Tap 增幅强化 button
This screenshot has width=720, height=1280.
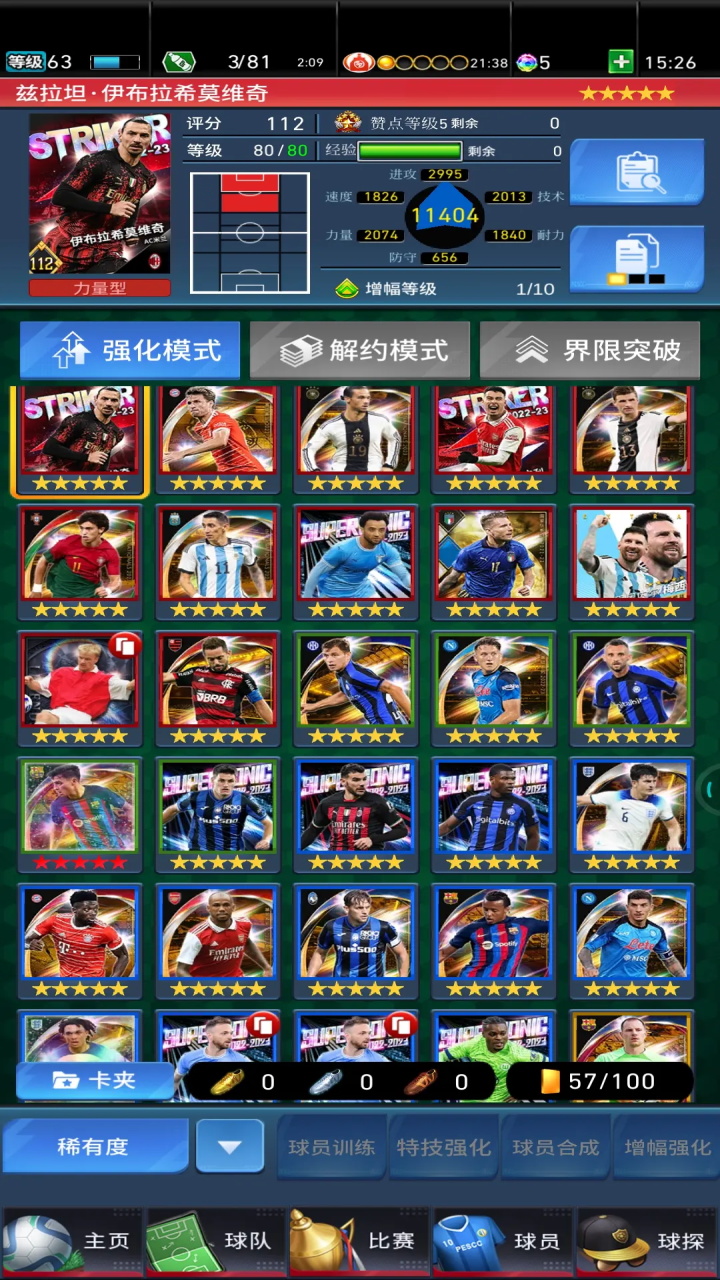[667, 1146]
